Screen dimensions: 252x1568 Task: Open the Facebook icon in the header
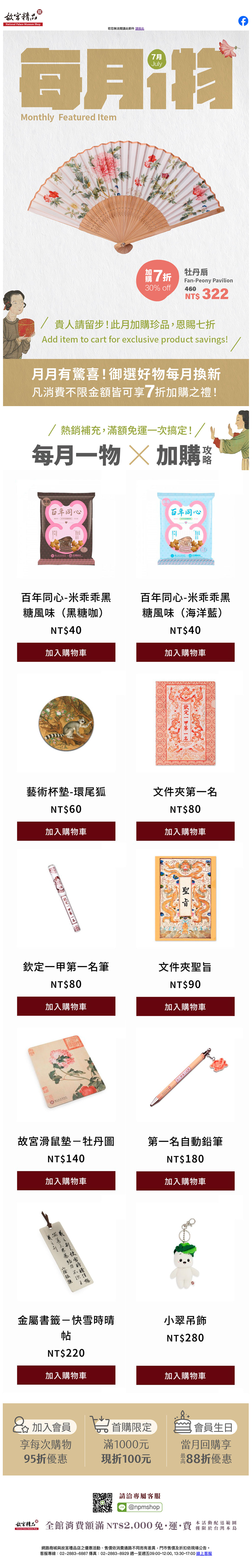243,21
